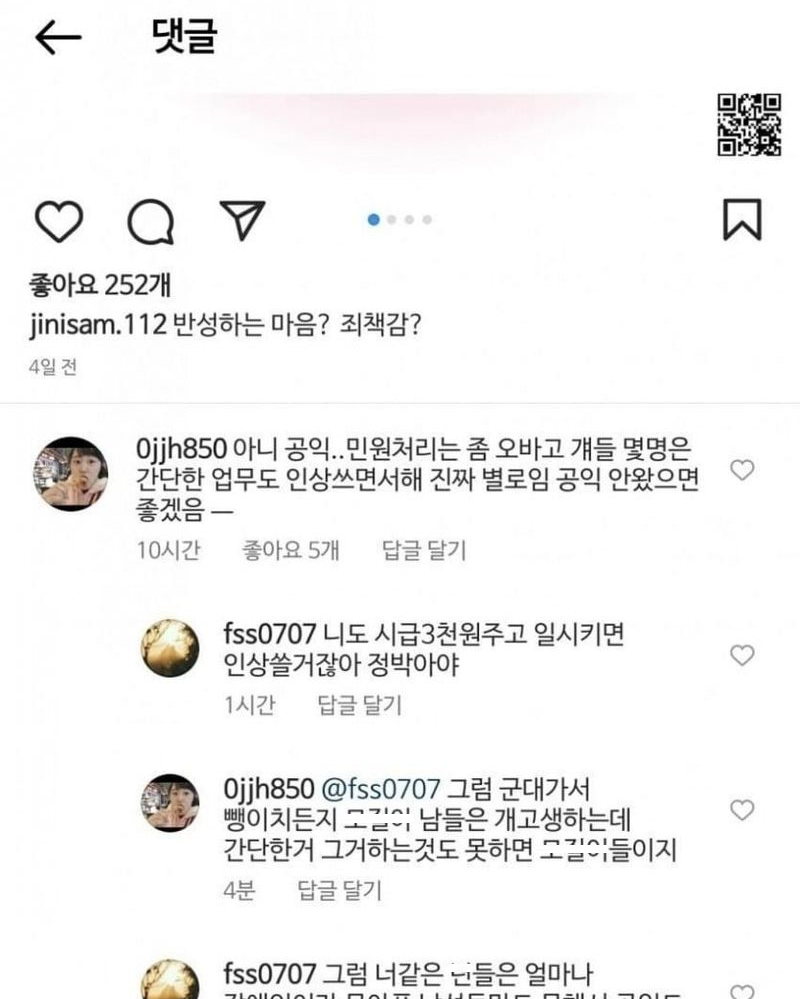
Task: Share the post via the paper plane
Action: click(x=242, y=220)
